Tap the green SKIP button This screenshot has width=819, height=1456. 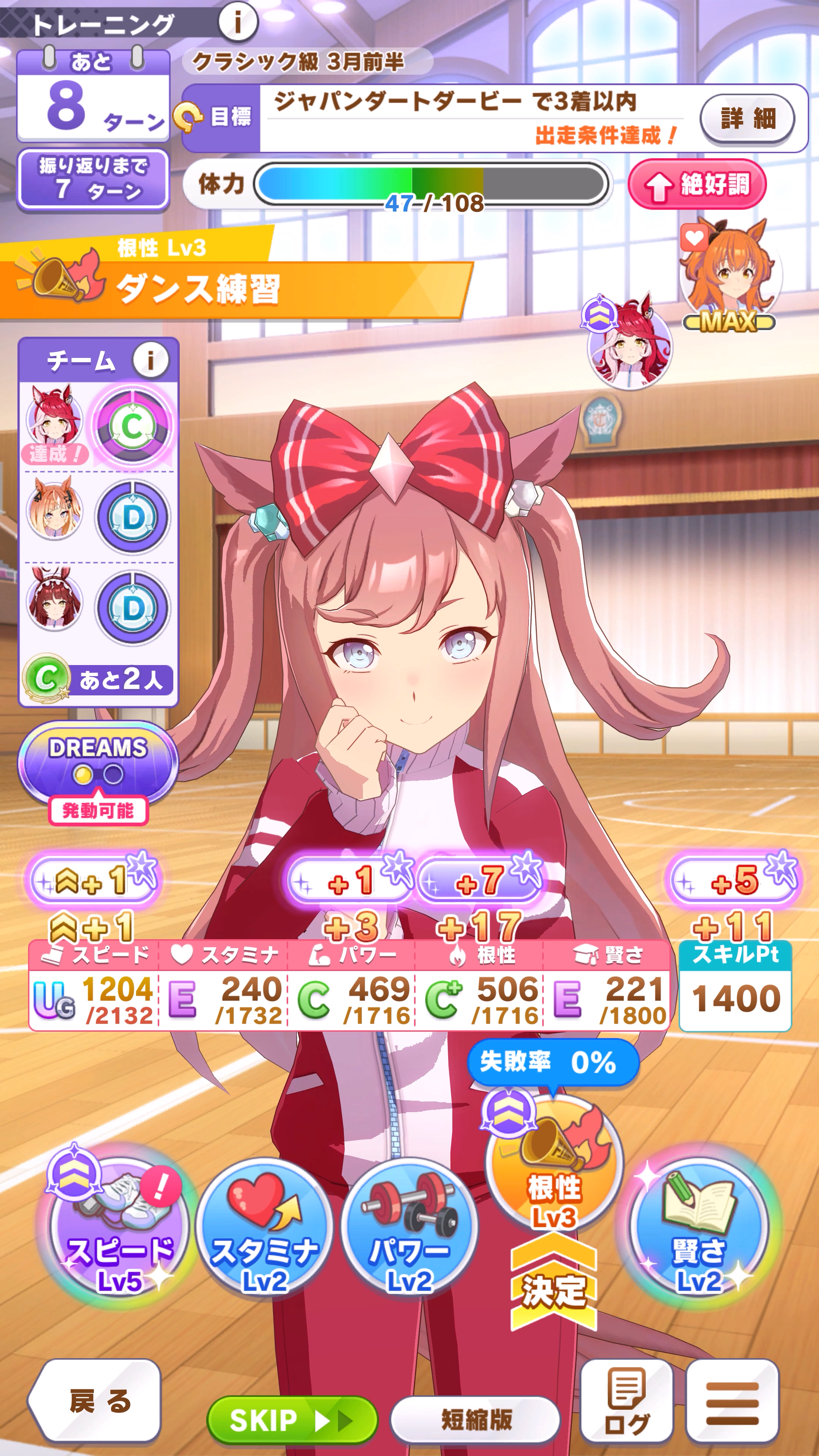tap(291, 1420)
